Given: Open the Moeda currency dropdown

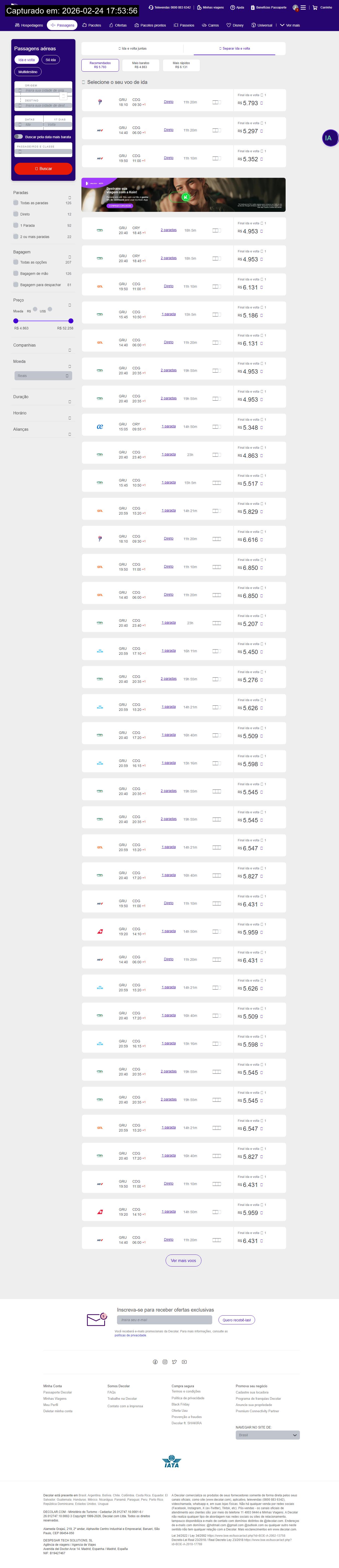Looking at the screenshot, I should (x=43, y=376).
